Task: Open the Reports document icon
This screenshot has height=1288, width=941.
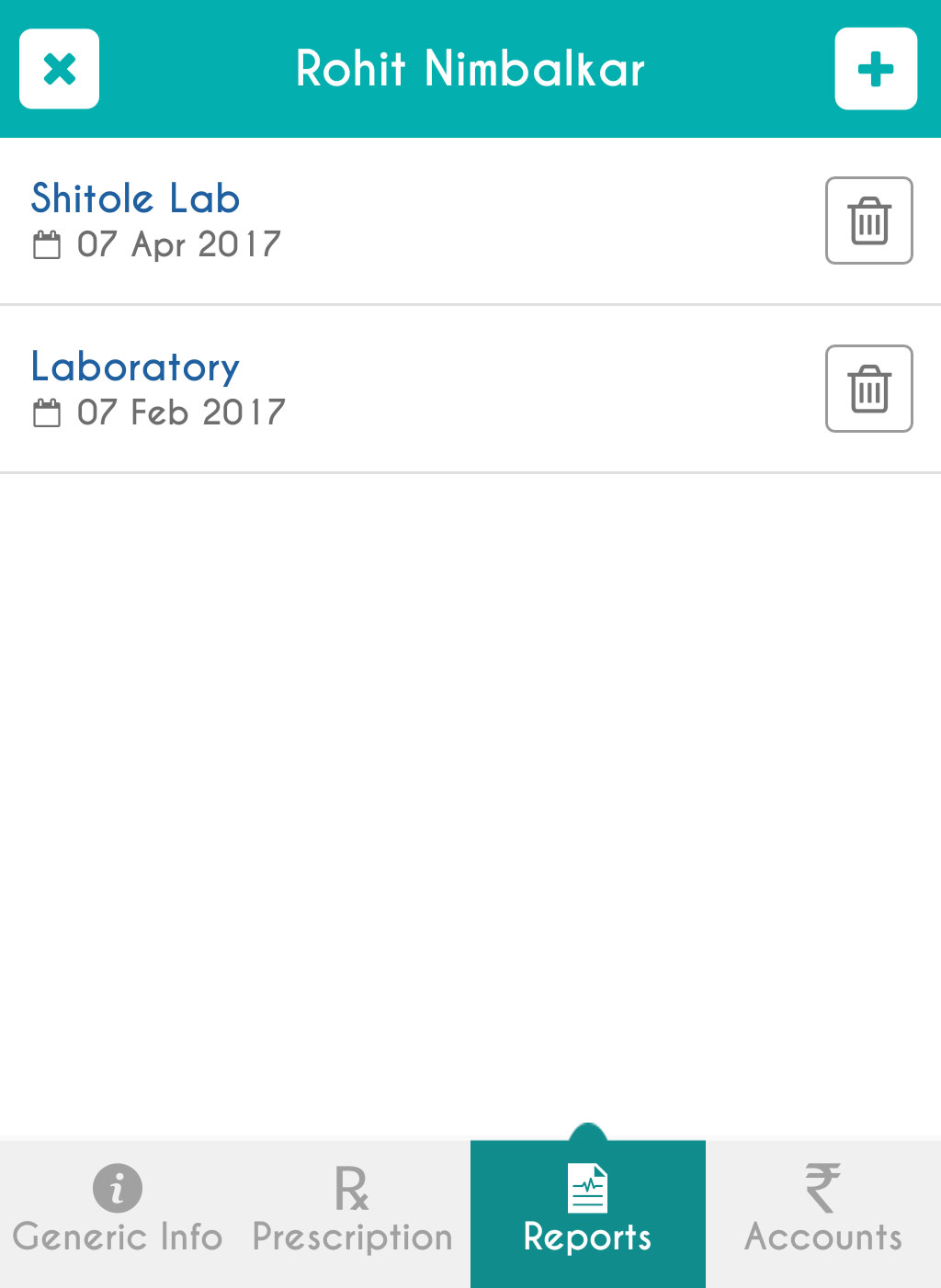Action: tap(588, 1188)
